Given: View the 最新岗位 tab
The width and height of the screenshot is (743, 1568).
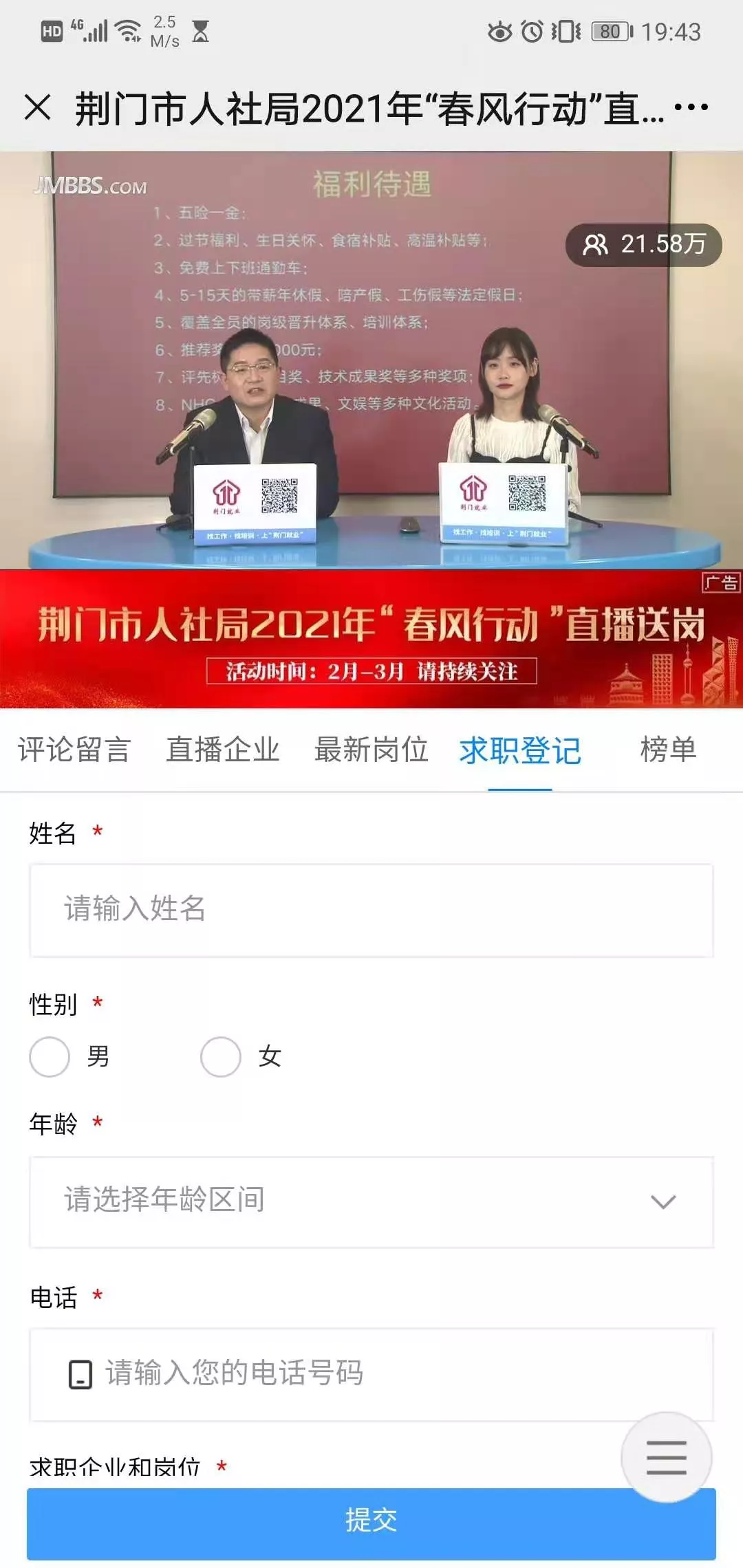Looking at the screenshot, I should (x=371, y=750).
